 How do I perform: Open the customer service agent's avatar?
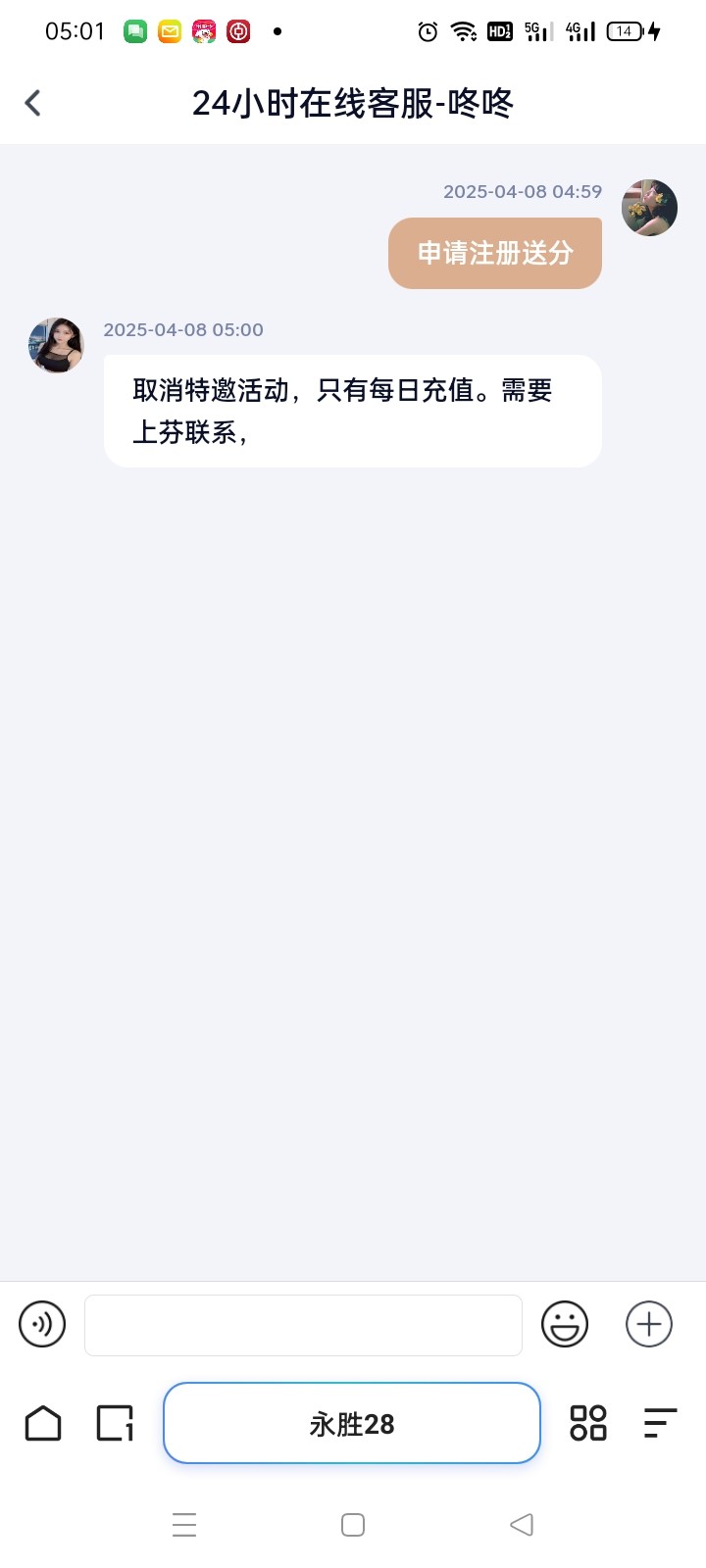click(56, 345)
